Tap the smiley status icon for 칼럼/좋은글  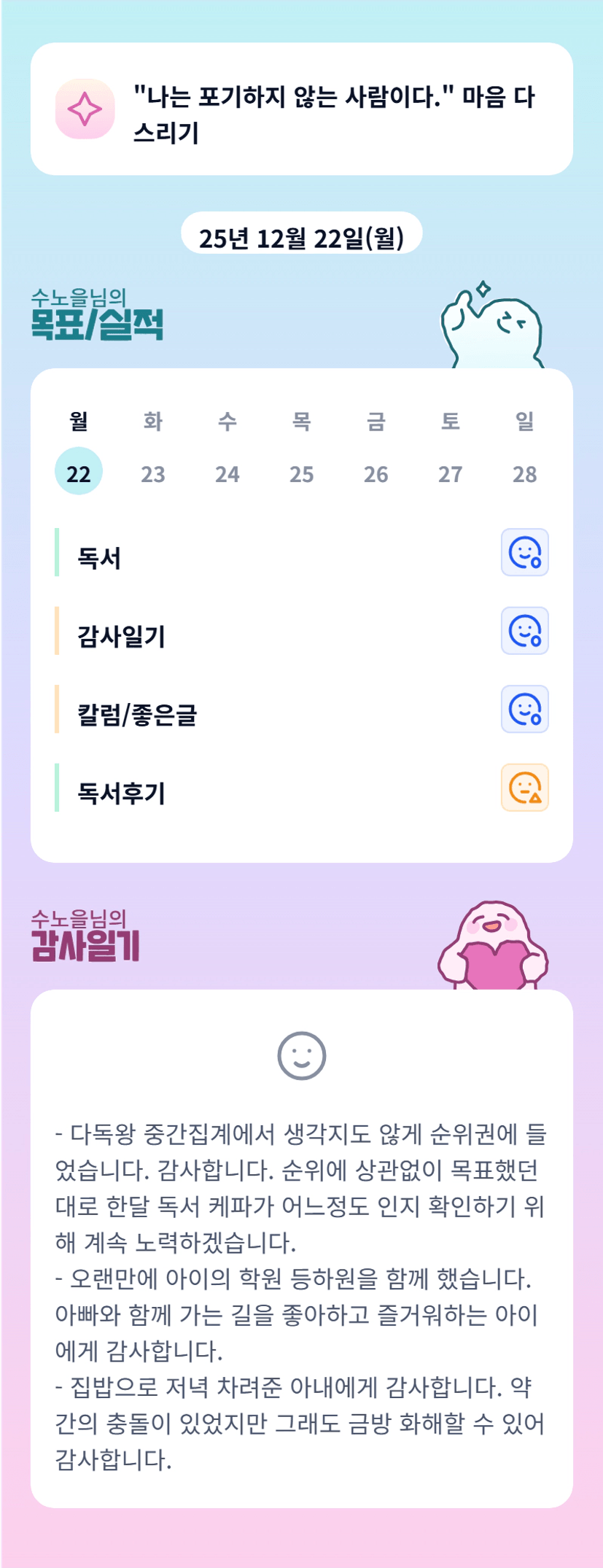click(x=525, y=709)
